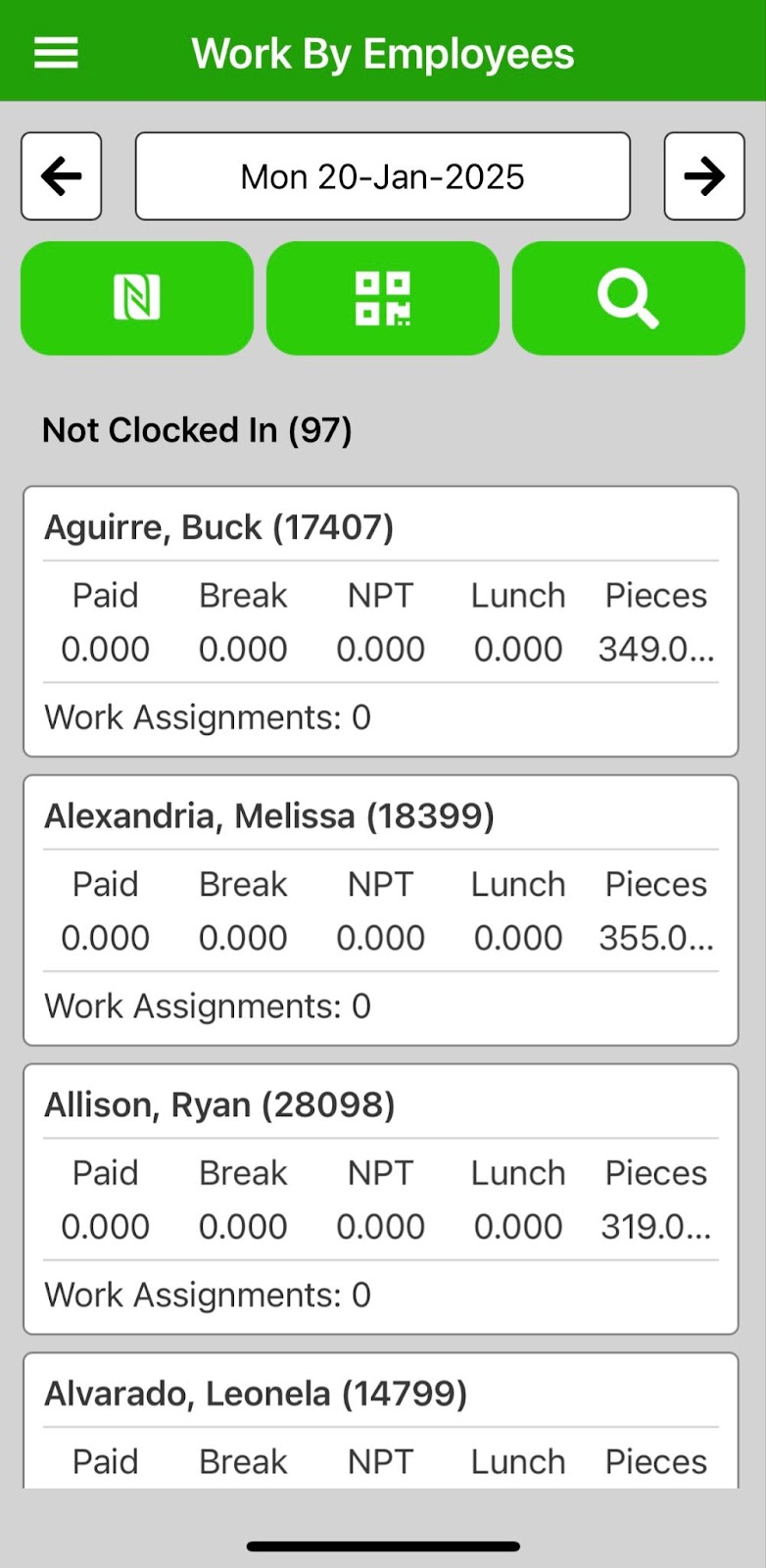Screen dimensions: 766x1568
Task: Go to the previous day
Action: pos(62,176)
